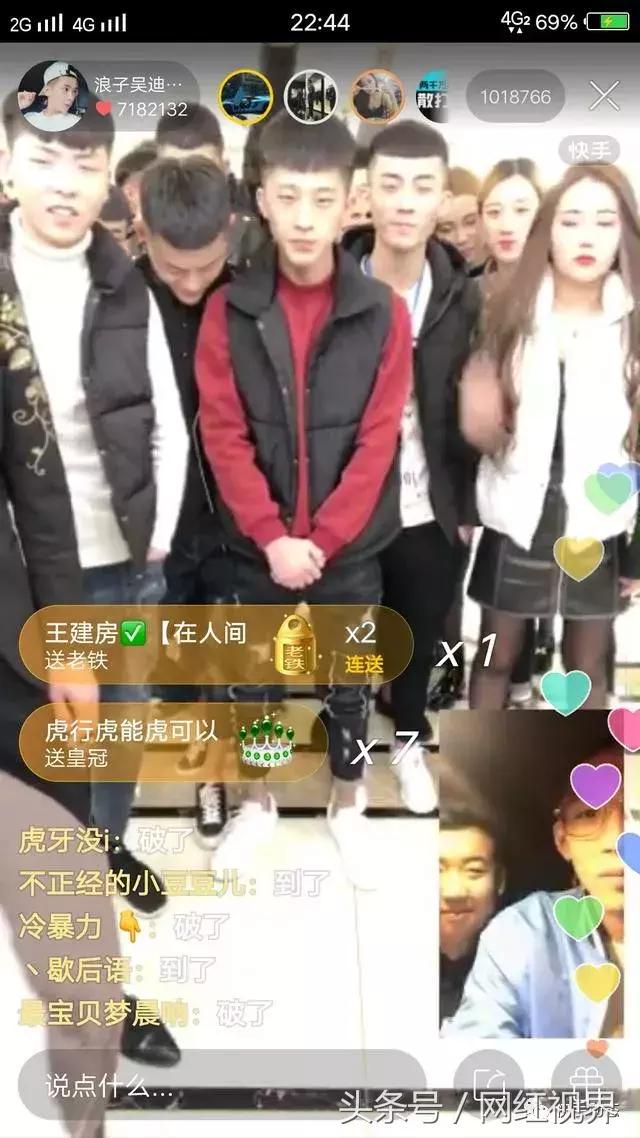The image size is (640, 1138).
Task: Tap the 散打 viewer avatar
Action: tap(432, 97)
